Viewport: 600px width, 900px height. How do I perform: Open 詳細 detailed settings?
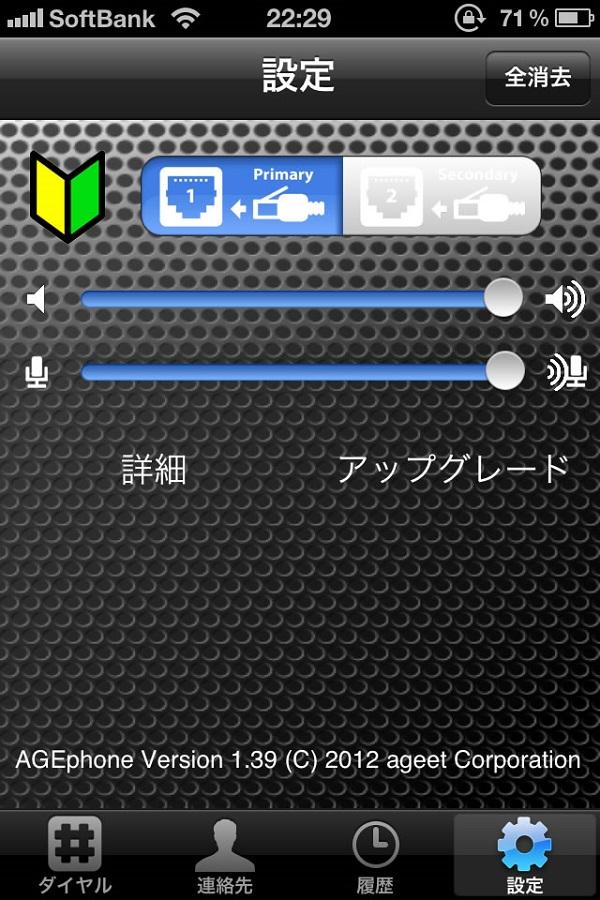point(155,469)
